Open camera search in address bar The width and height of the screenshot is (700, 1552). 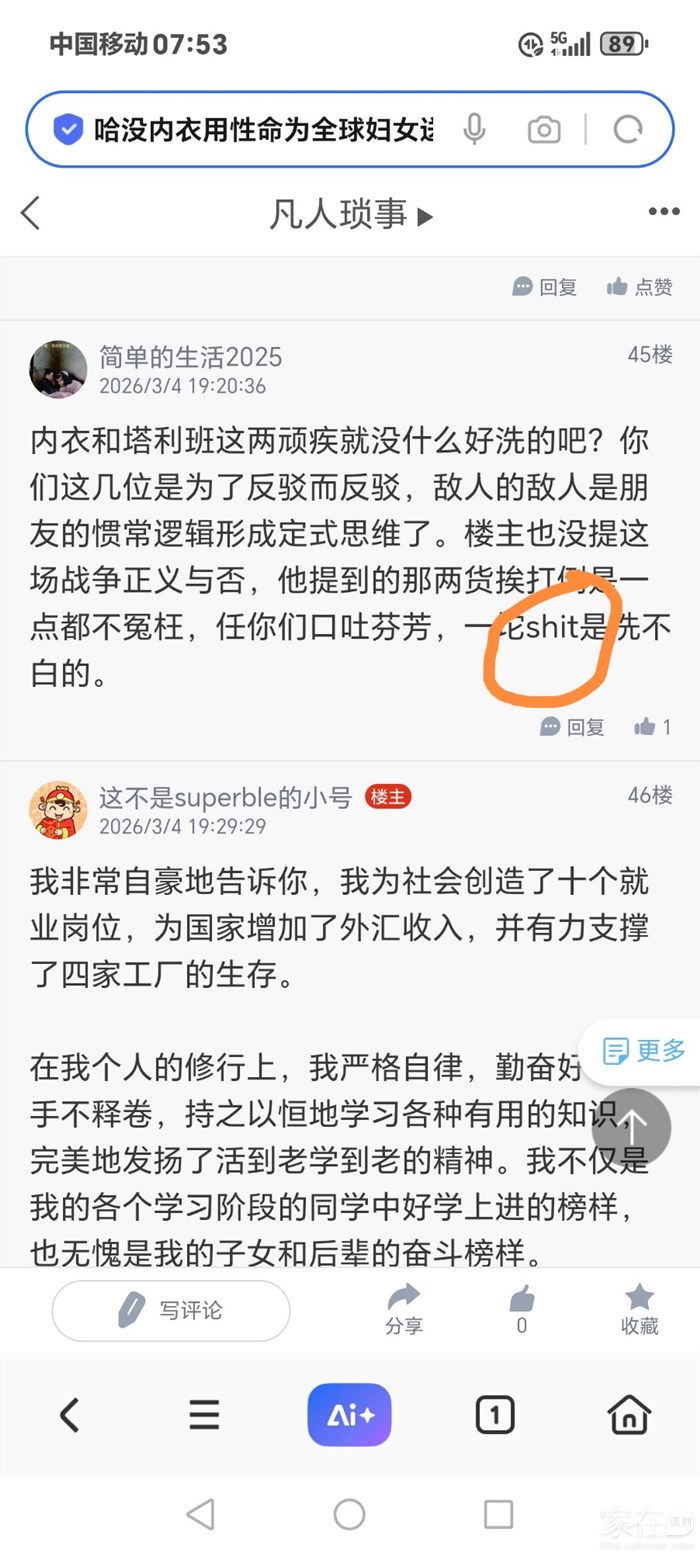tap(544, 129)
